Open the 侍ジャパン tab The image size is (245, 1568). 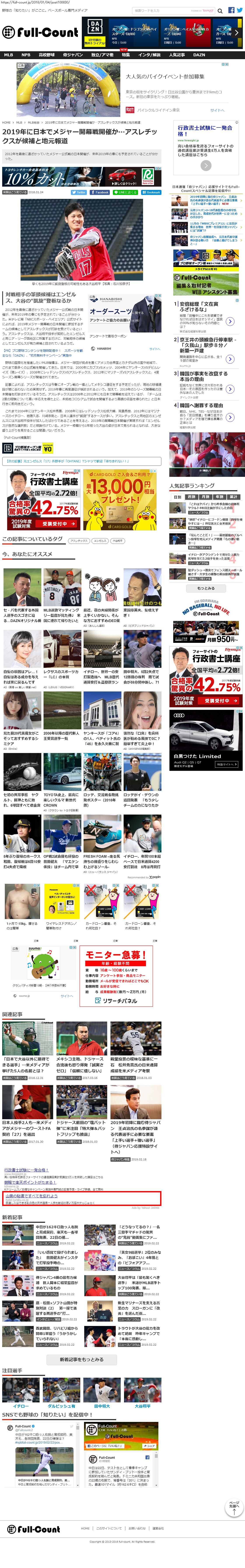73,55
